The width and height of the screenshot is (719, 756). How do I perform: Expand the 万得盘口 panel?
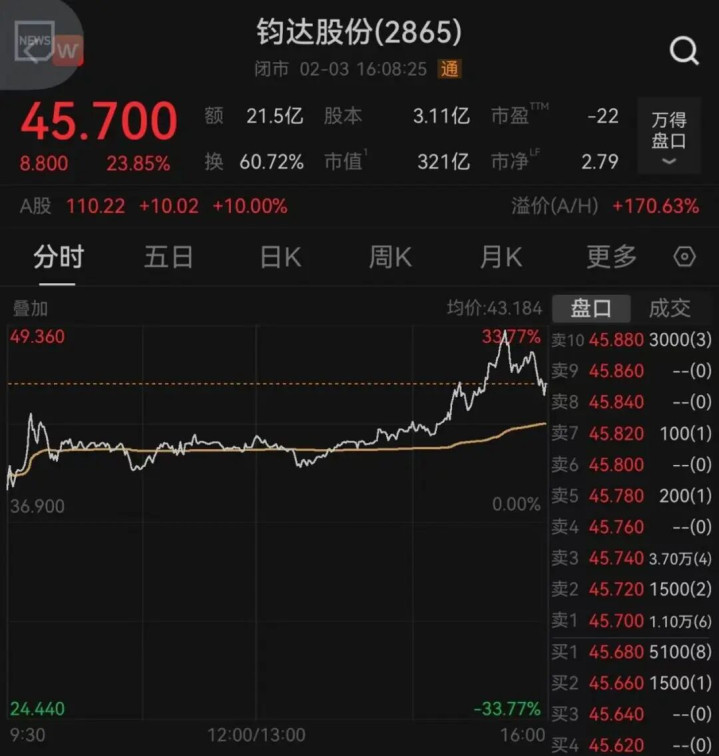[668, 138]
